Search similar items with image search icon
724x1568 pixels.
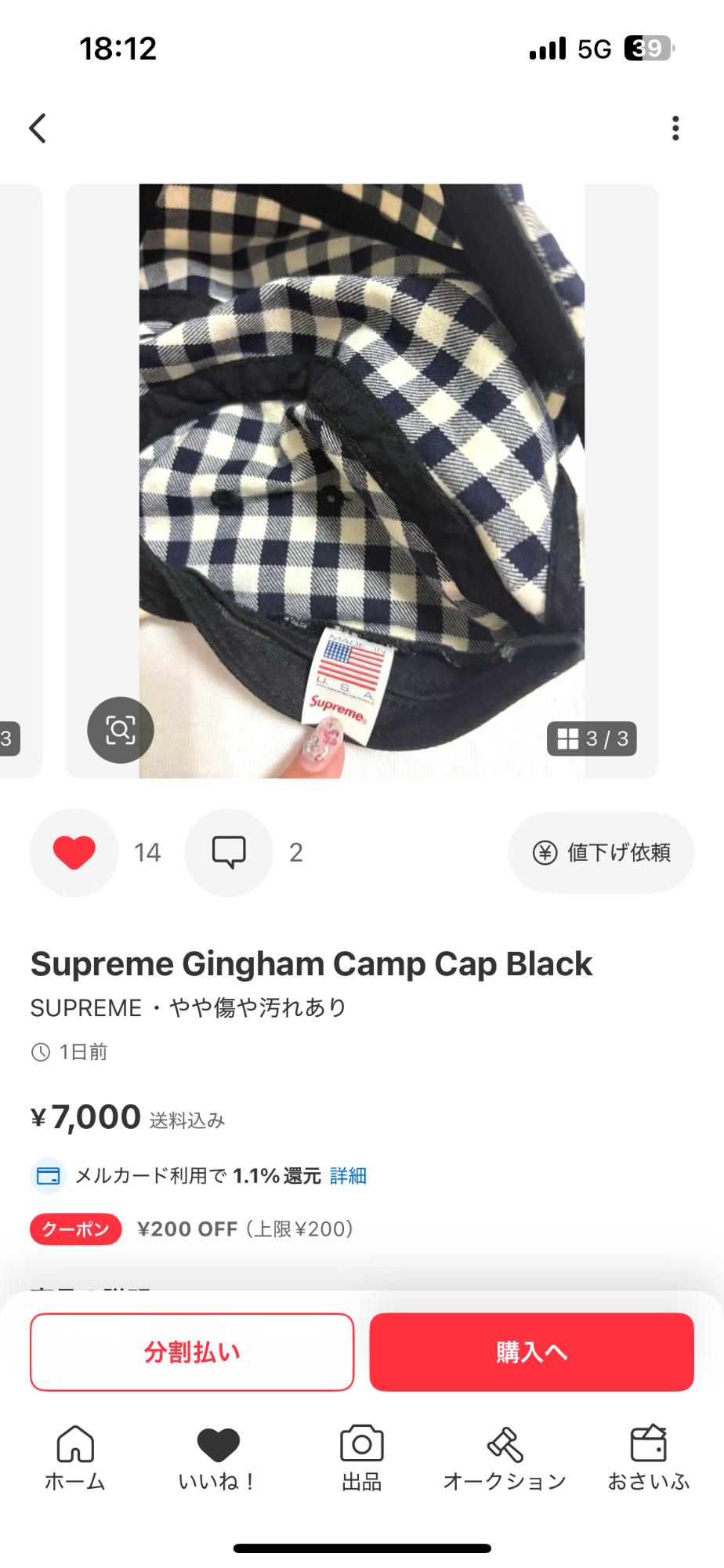click(120, 730)
